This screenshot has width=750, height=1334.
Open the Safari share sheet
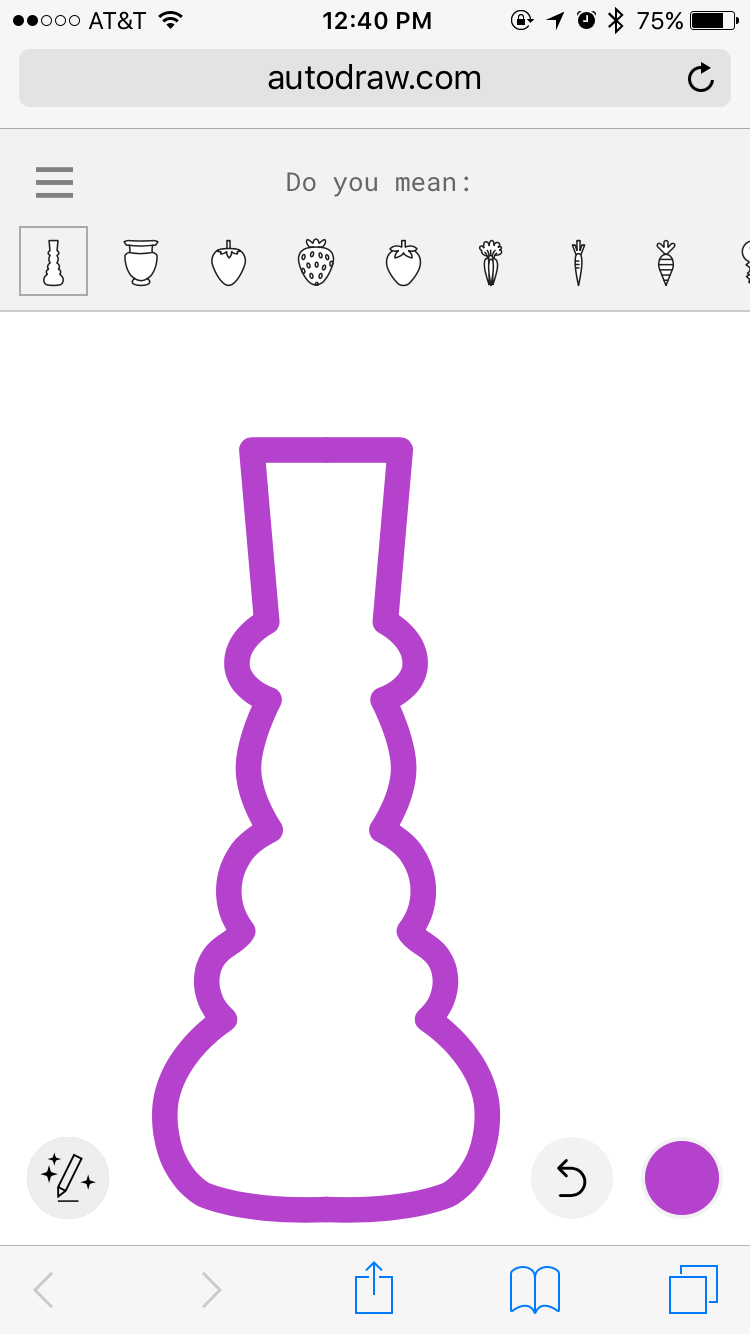pyautogui.click(x=374, y=1287)
